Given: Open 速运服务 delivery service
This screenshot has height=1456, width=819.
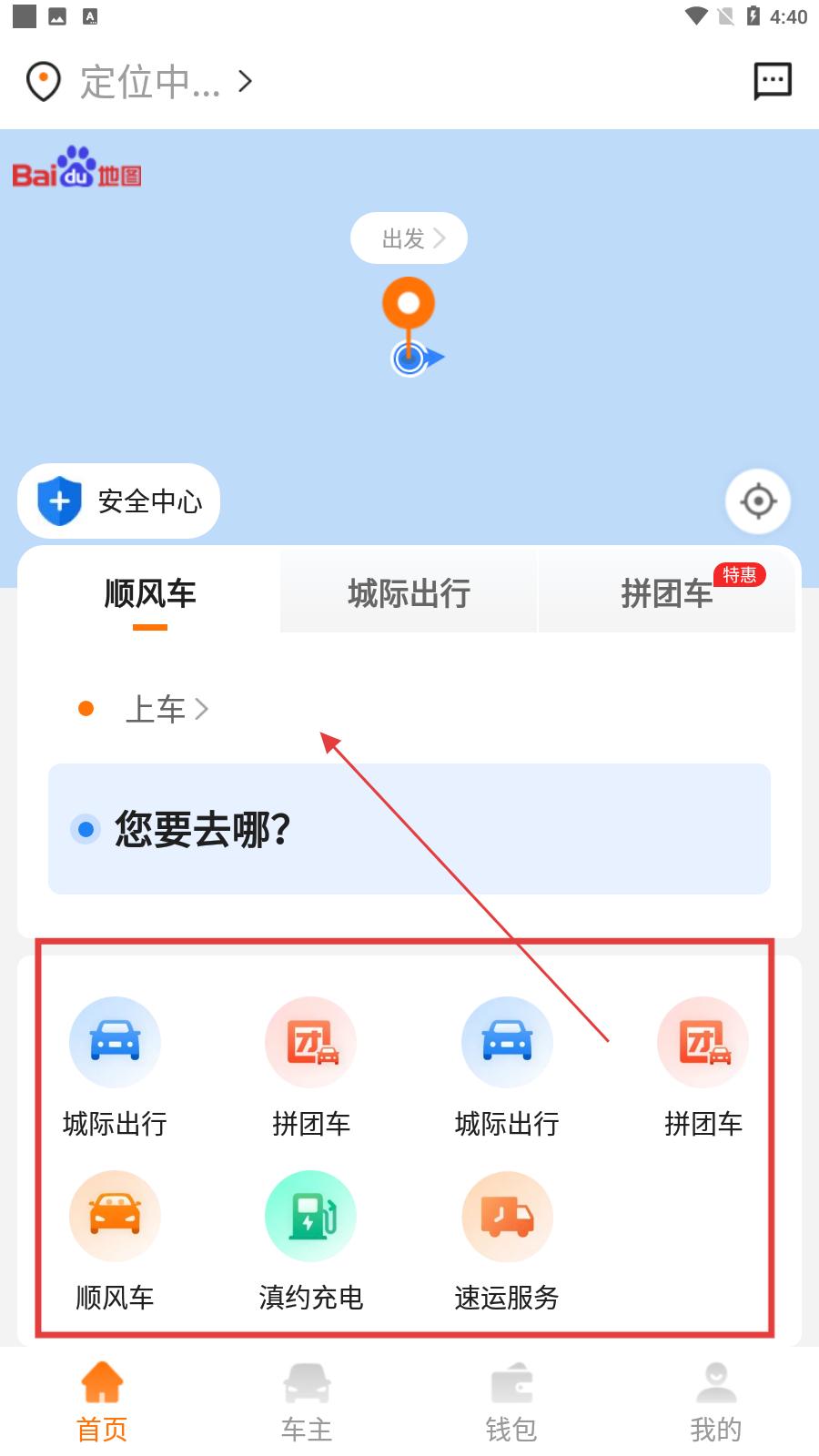Looking at the screenshot, I should click(507, 1239).
